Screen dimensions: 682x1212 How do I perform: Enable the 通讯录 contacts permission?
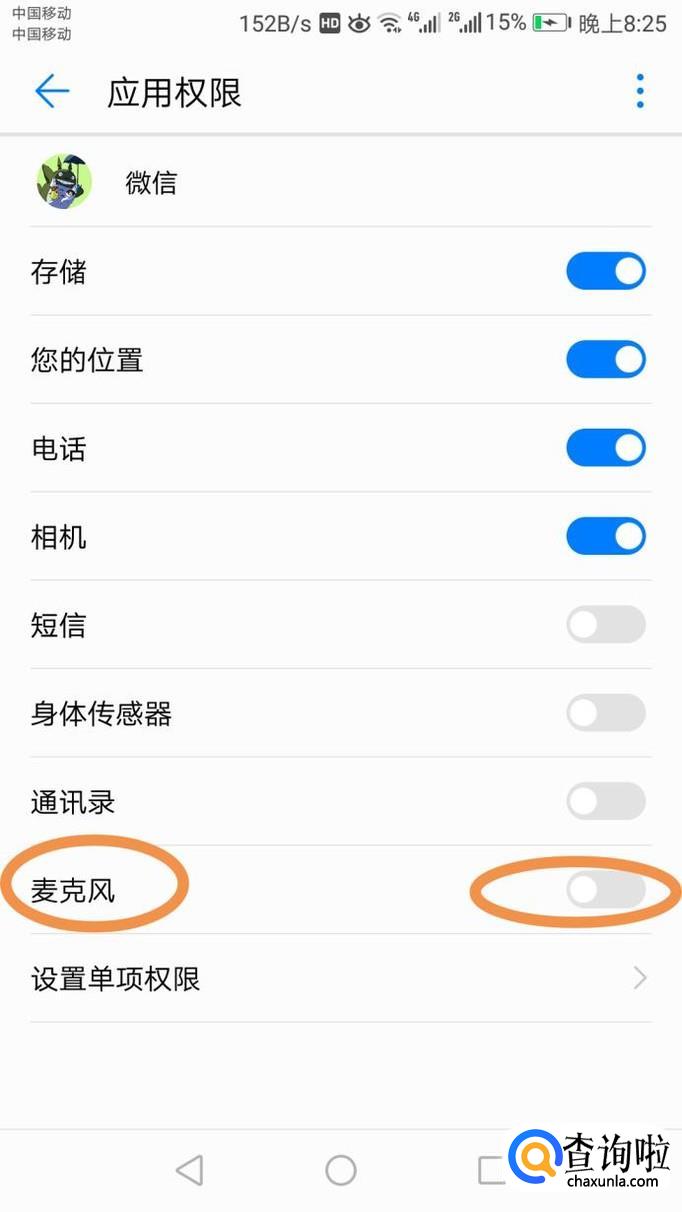click(606, 801)
